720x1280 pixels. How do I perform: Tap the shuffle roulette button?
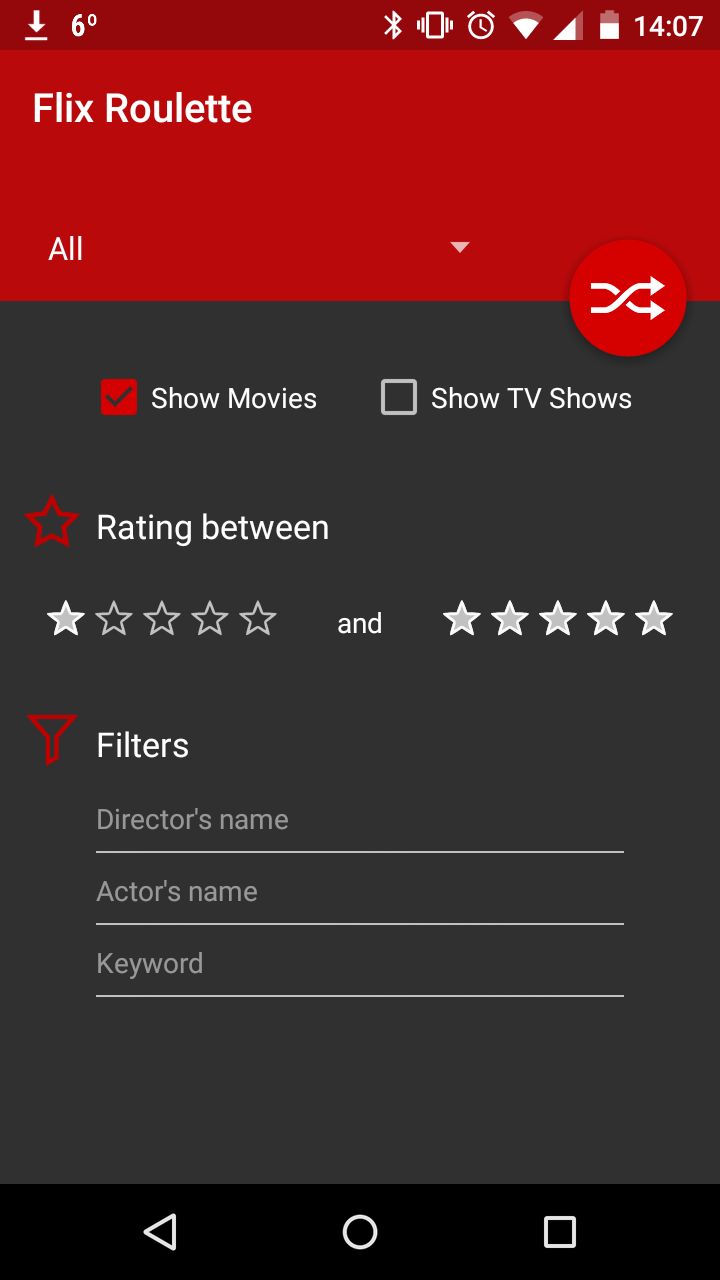[627, 297]
